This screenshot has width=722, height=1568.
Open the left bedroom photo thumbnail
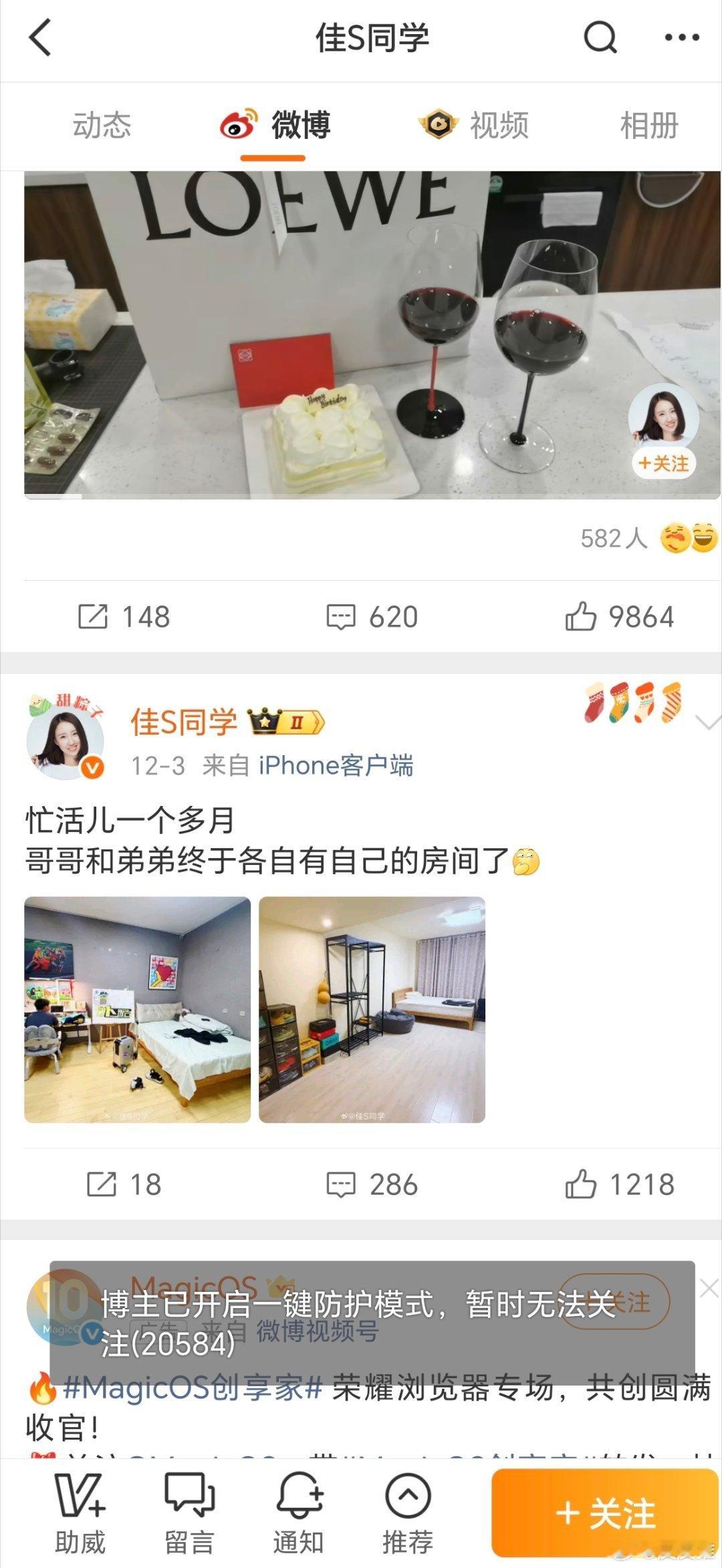[136, 1009]
